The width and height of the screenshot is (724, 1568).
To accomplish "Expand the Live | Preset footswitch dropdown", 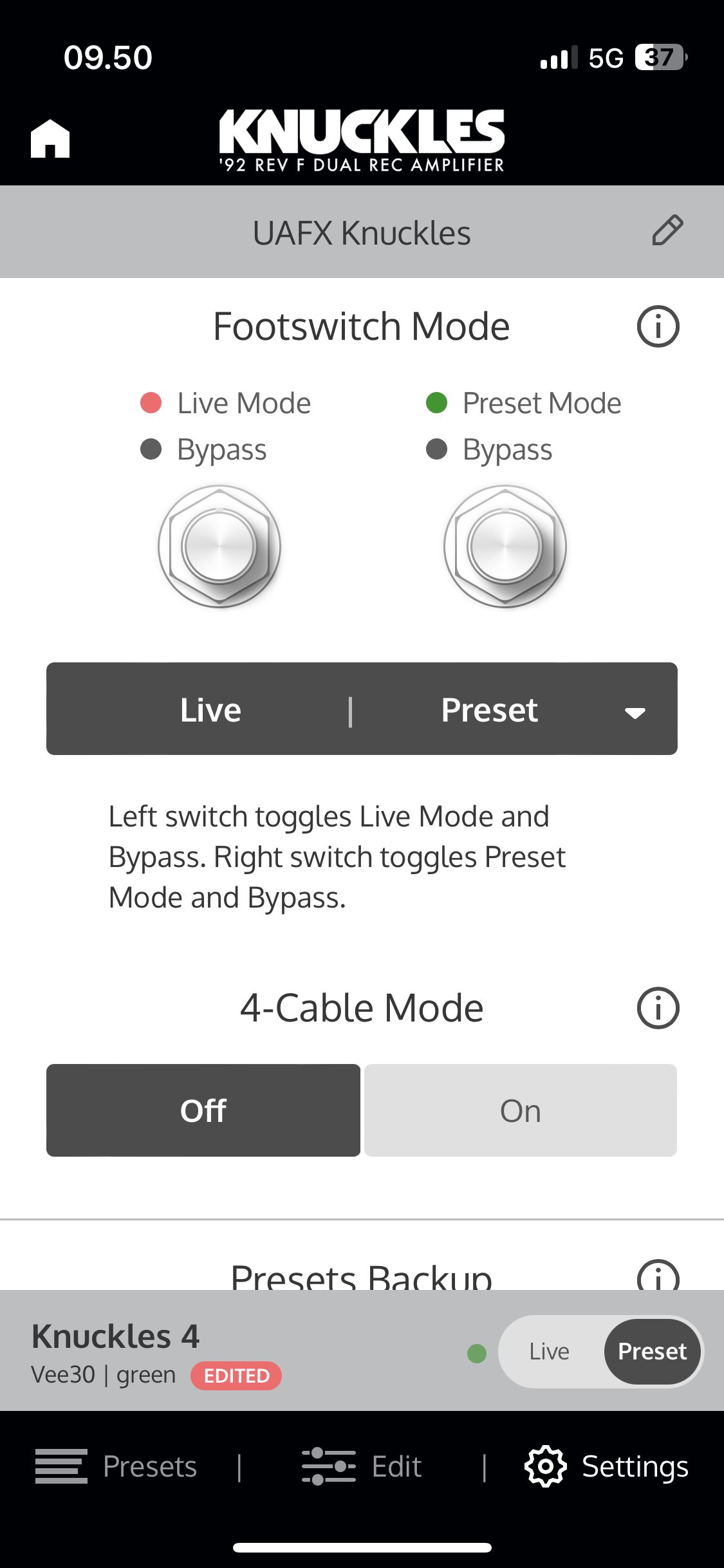I will tap(635, 711).
